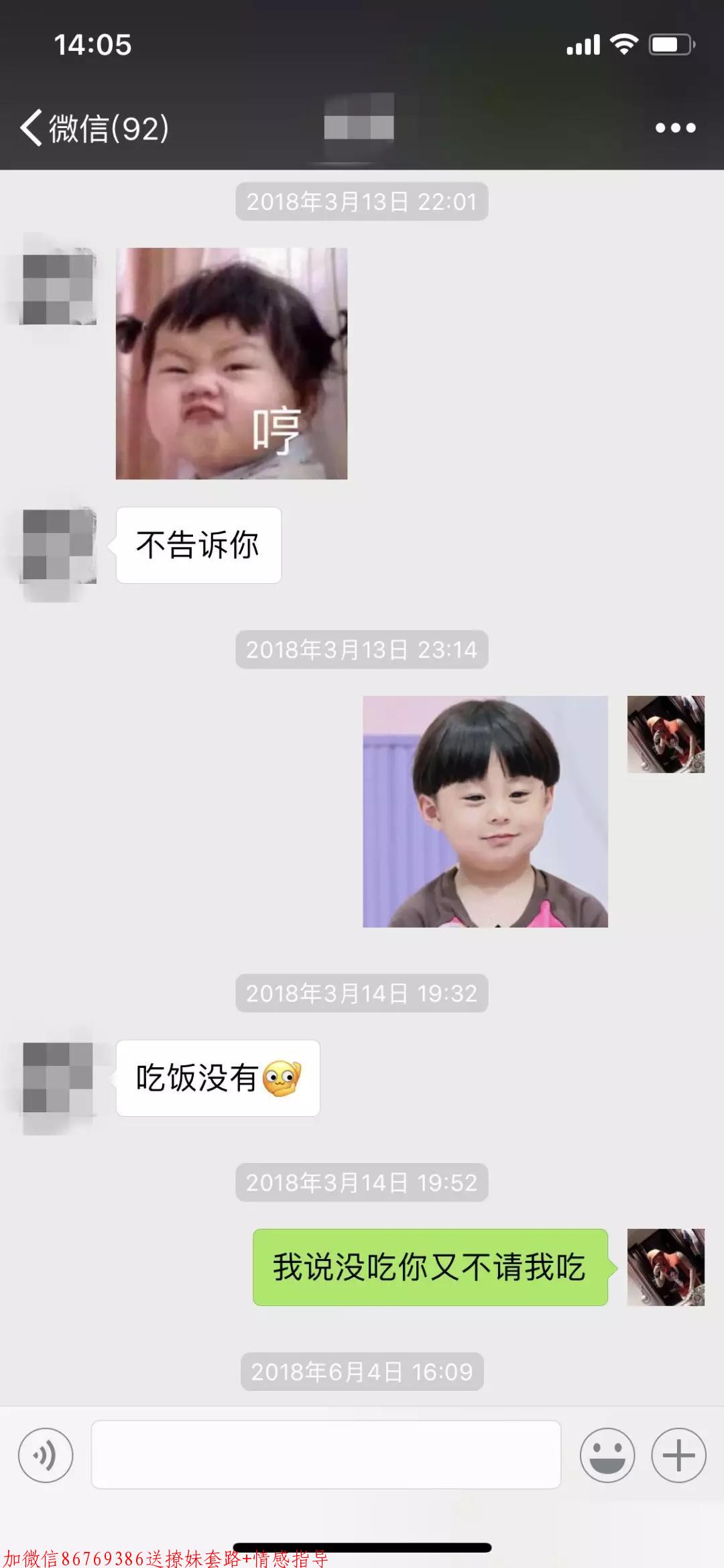This screenshot has height=1568, width=724.
Task: Go back to the WeChat chat list
Action: point(94,127)
